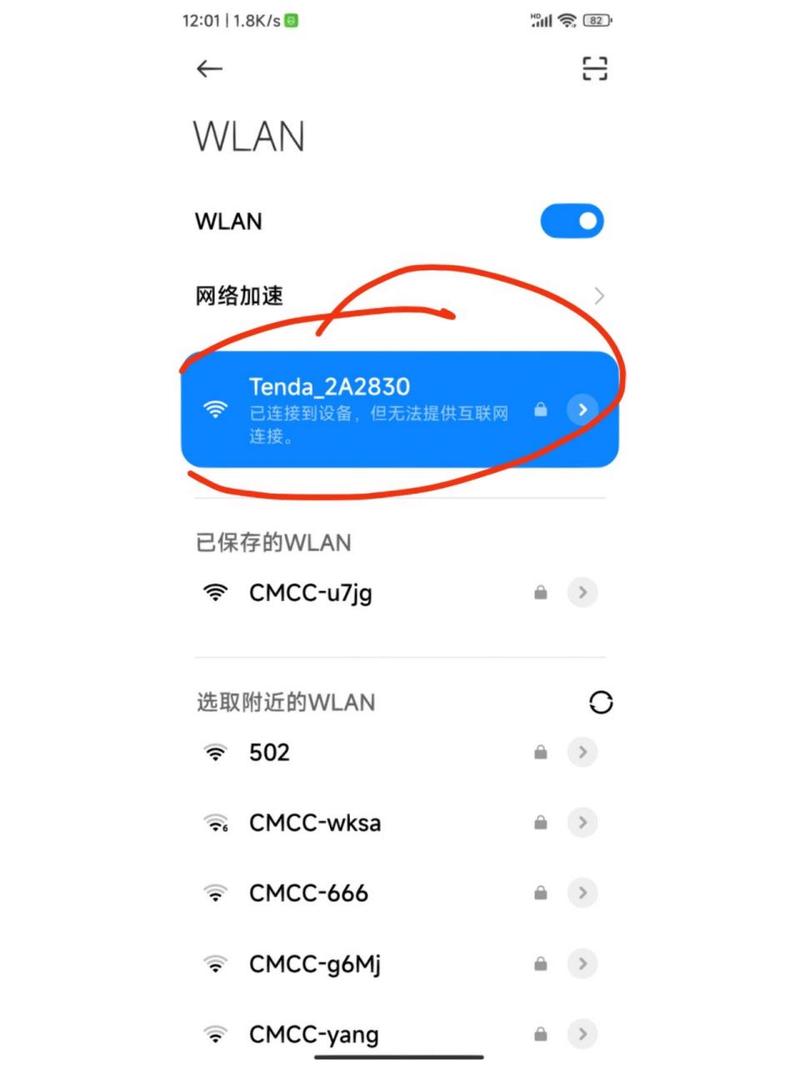Go back using the arrow icon
This screenshot has height=1067, width=800.
point(209,69)
